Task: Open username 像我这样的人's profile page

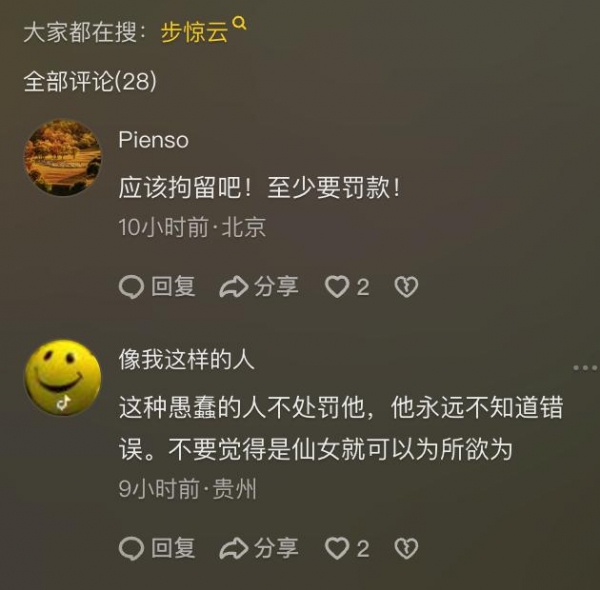Action: pos(186,359)
